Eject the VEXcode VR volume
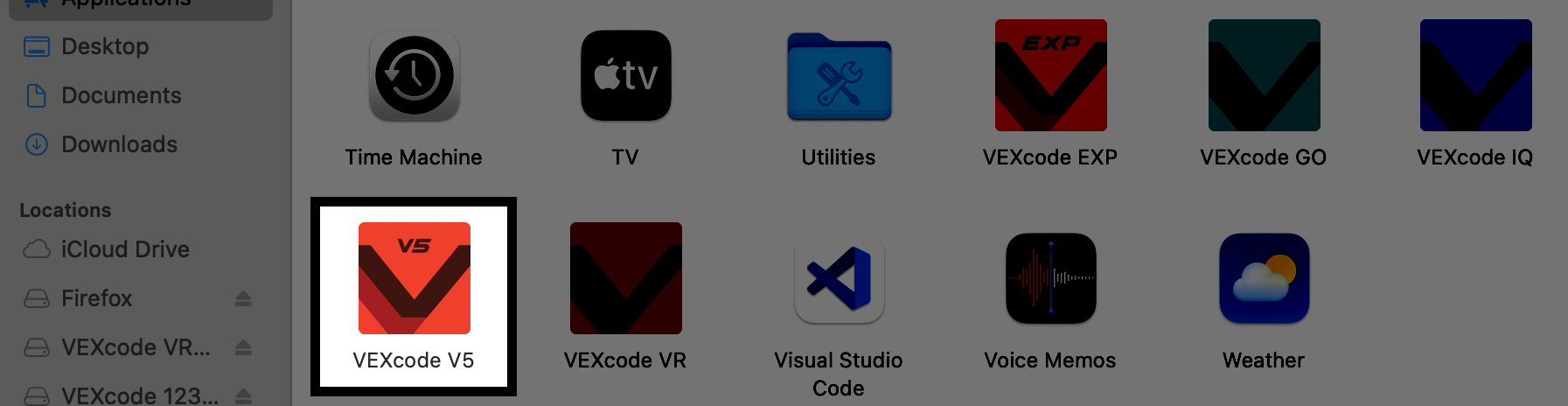This screenshot has height=406, width=1568. click(243, 348)
